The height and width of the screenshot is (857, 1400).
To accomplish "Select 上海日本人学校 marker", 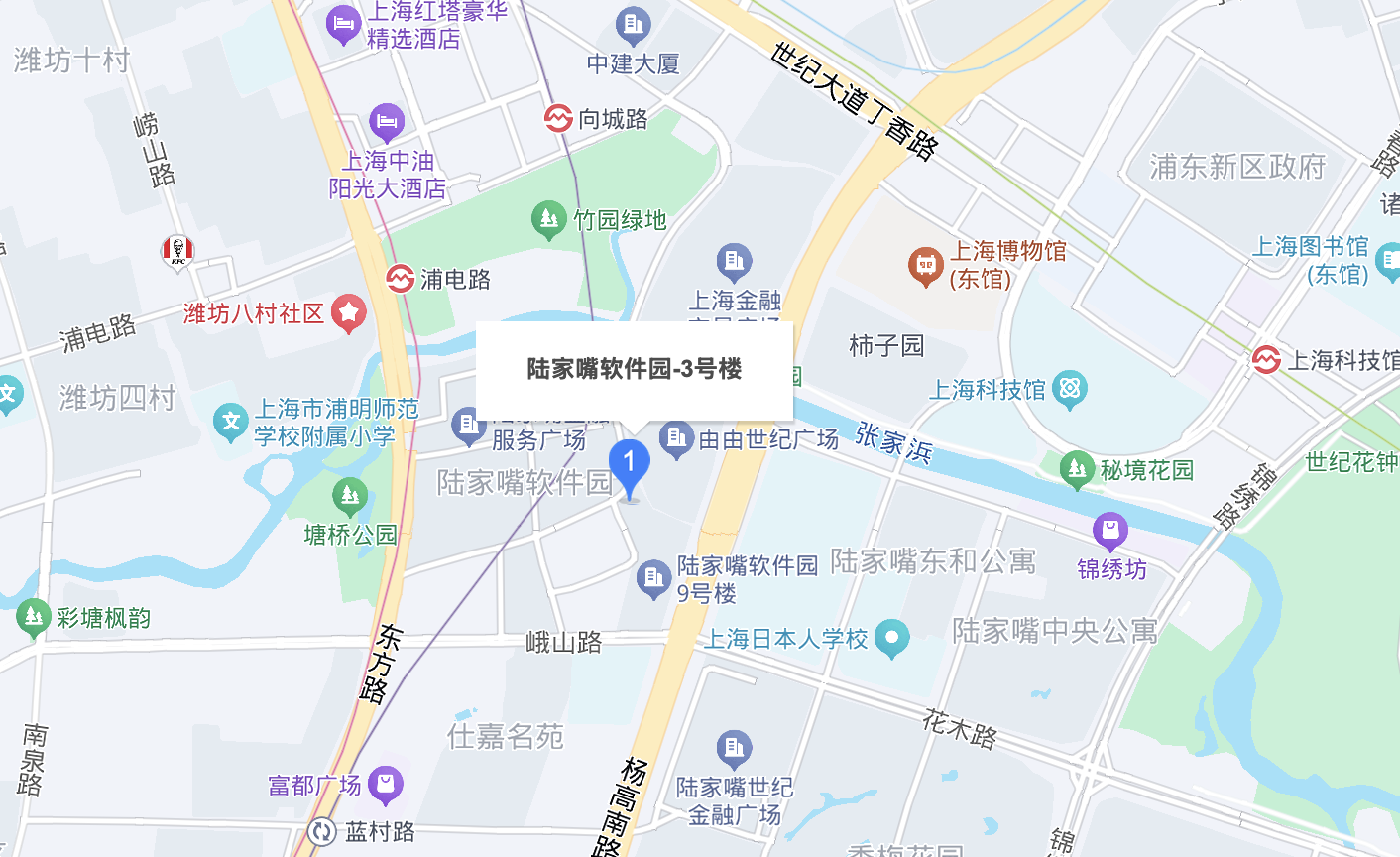I will click(893, 638).
